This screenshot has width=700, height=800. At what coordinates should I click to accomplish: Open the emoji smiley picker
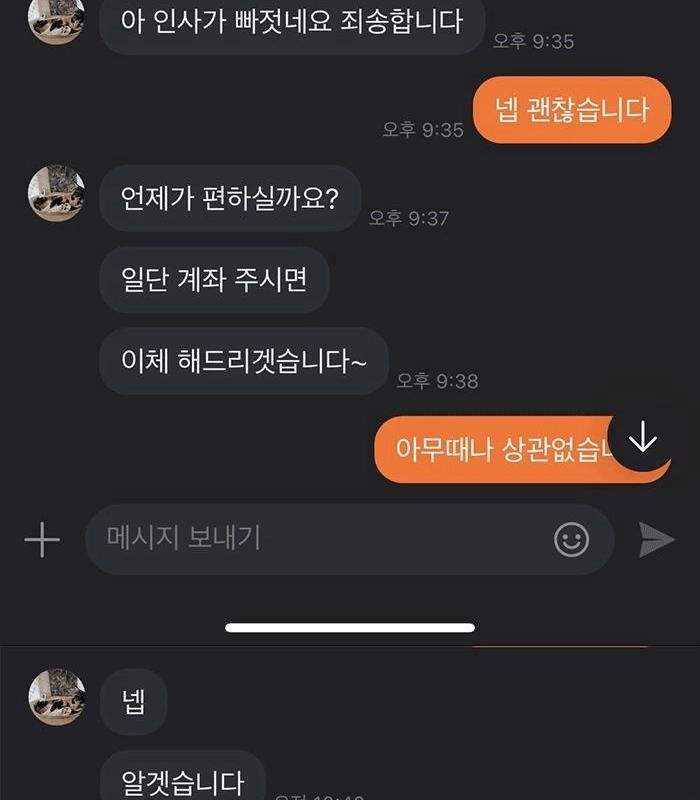(571, 540)
